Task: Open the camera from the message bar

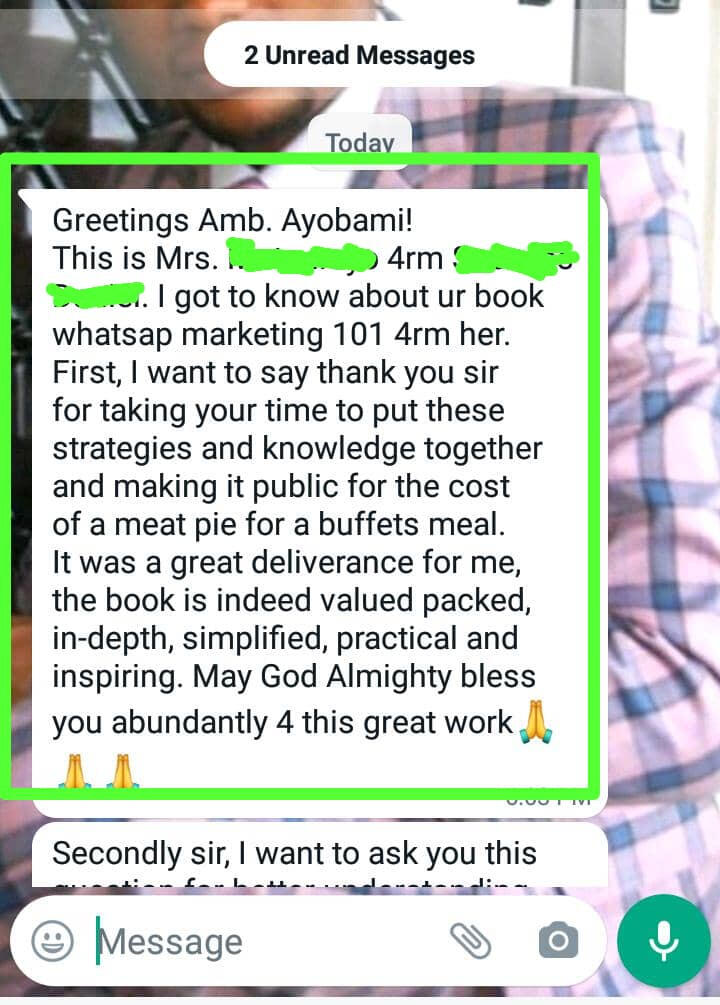Action: click(558, 941)
